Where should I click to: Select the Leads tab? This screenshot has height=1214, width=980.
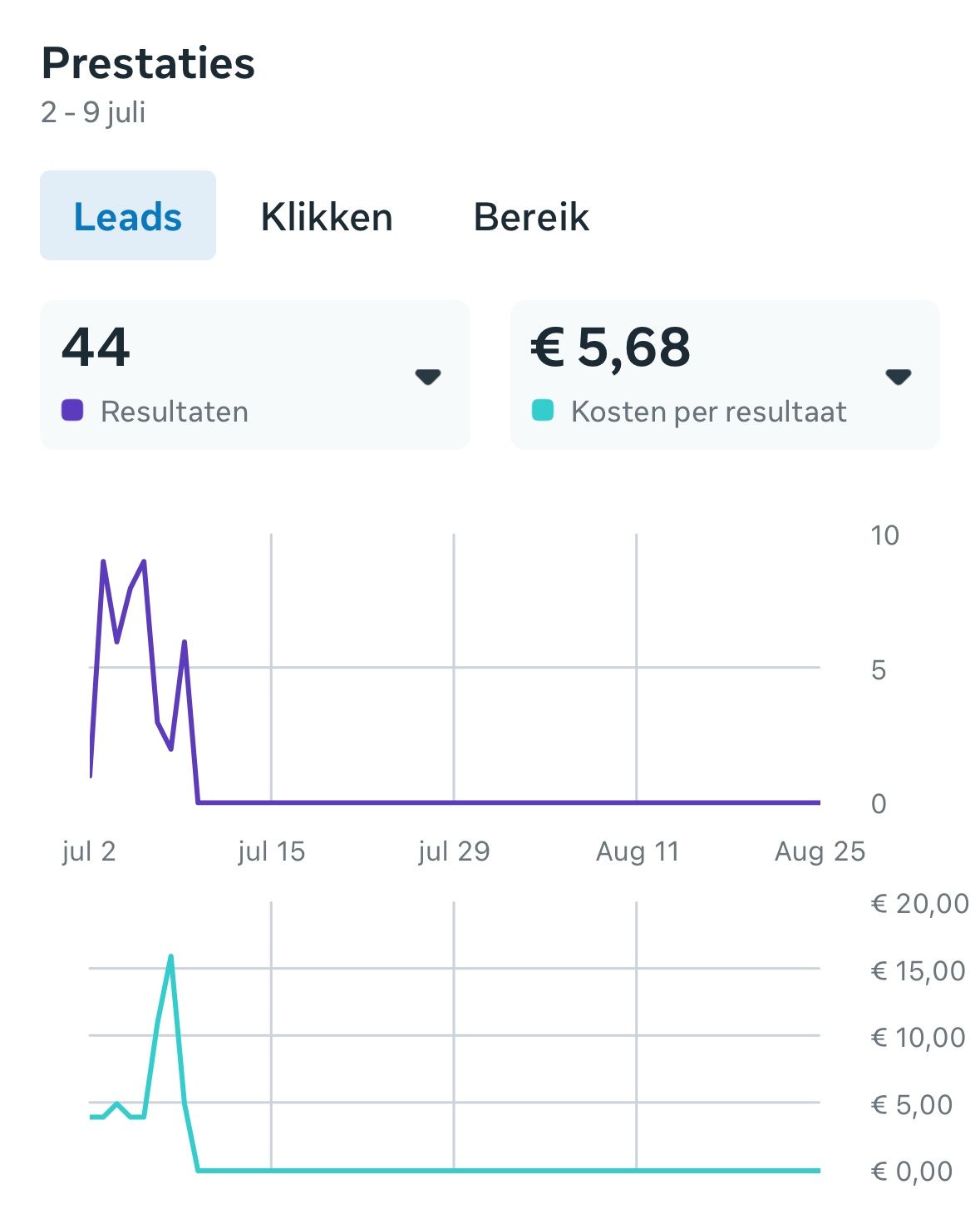128,216
